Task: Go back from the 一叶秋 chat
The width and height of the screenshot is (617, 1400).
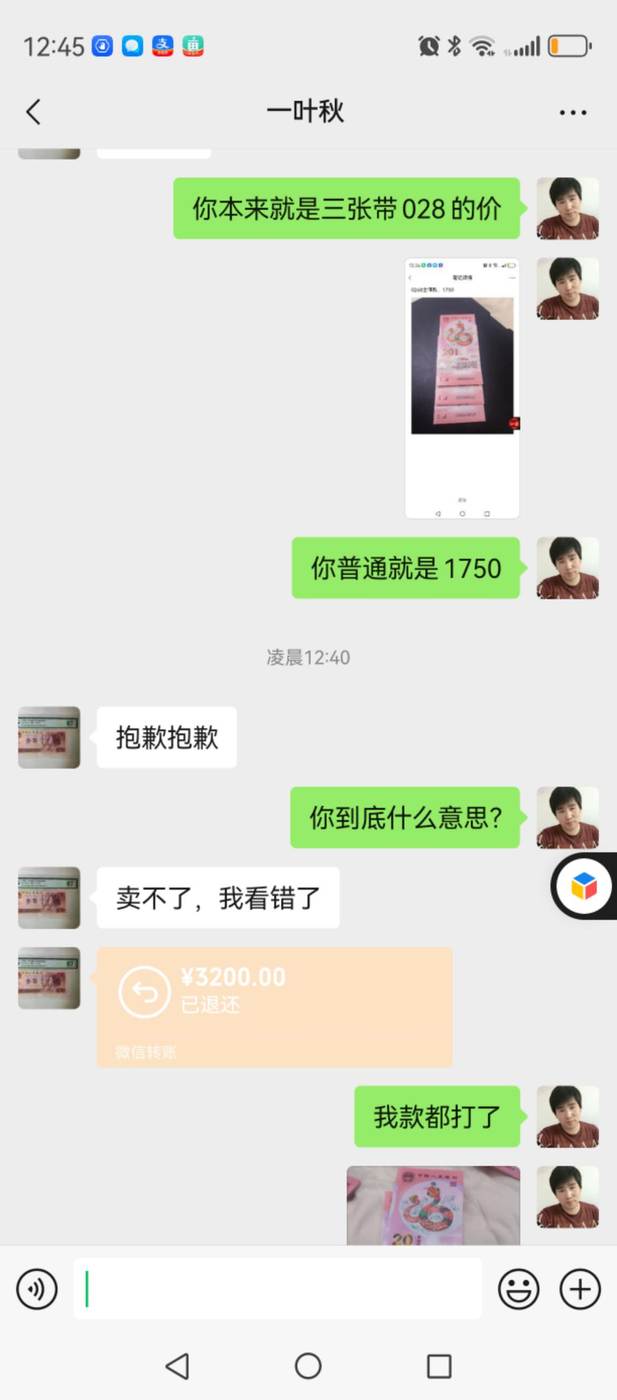Action: tap(34, 111)
